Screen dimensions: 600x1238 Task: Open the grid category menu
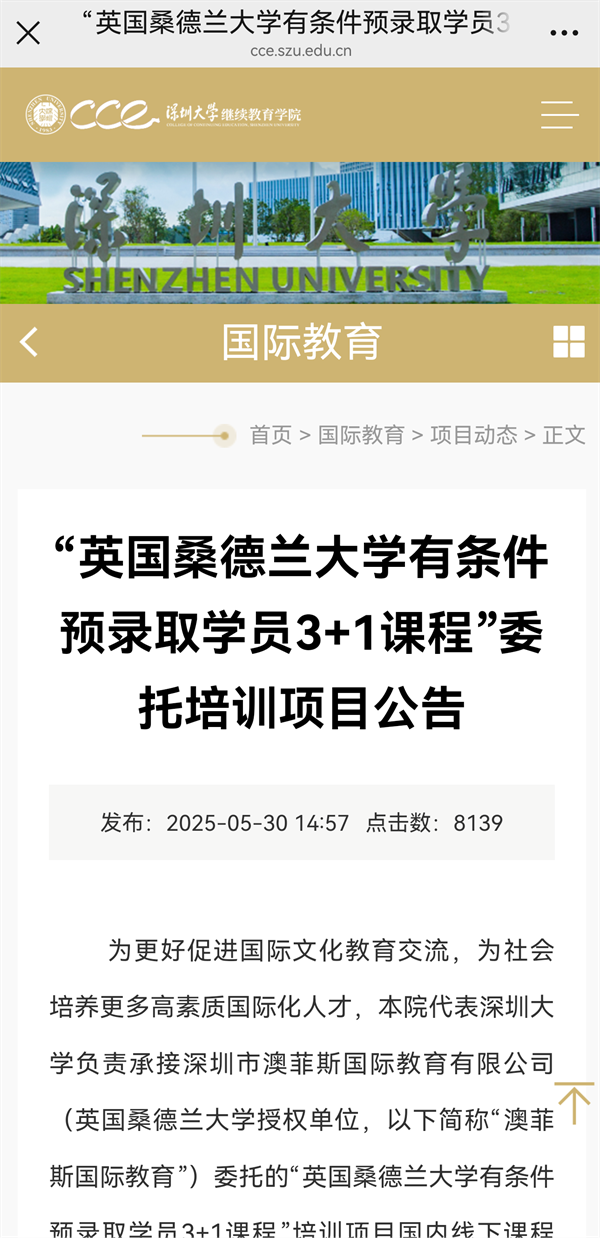pos(569,342)
